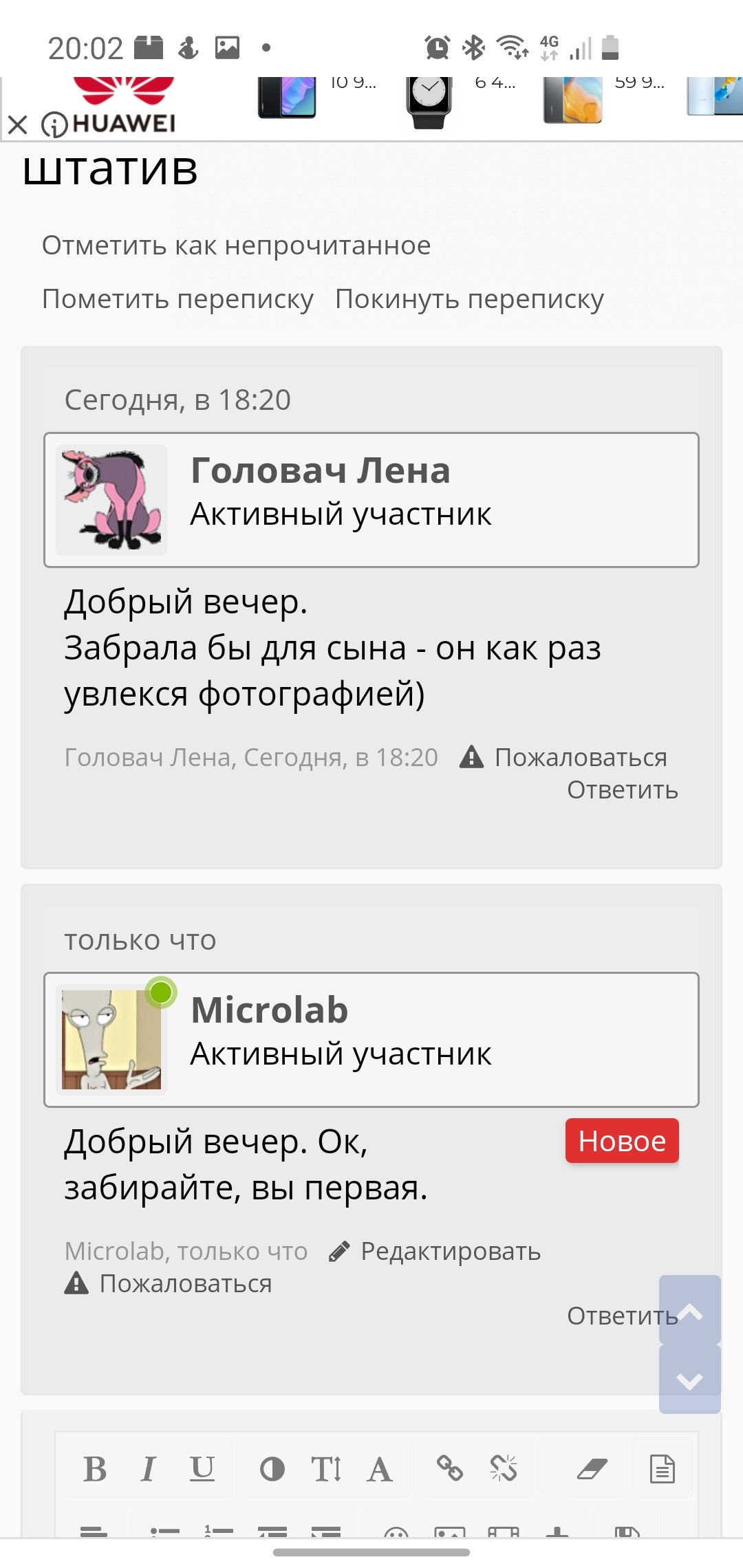Underline text in the editor
The image size is (743, 1568).
pyautogui.click(x=202, y=1470)
